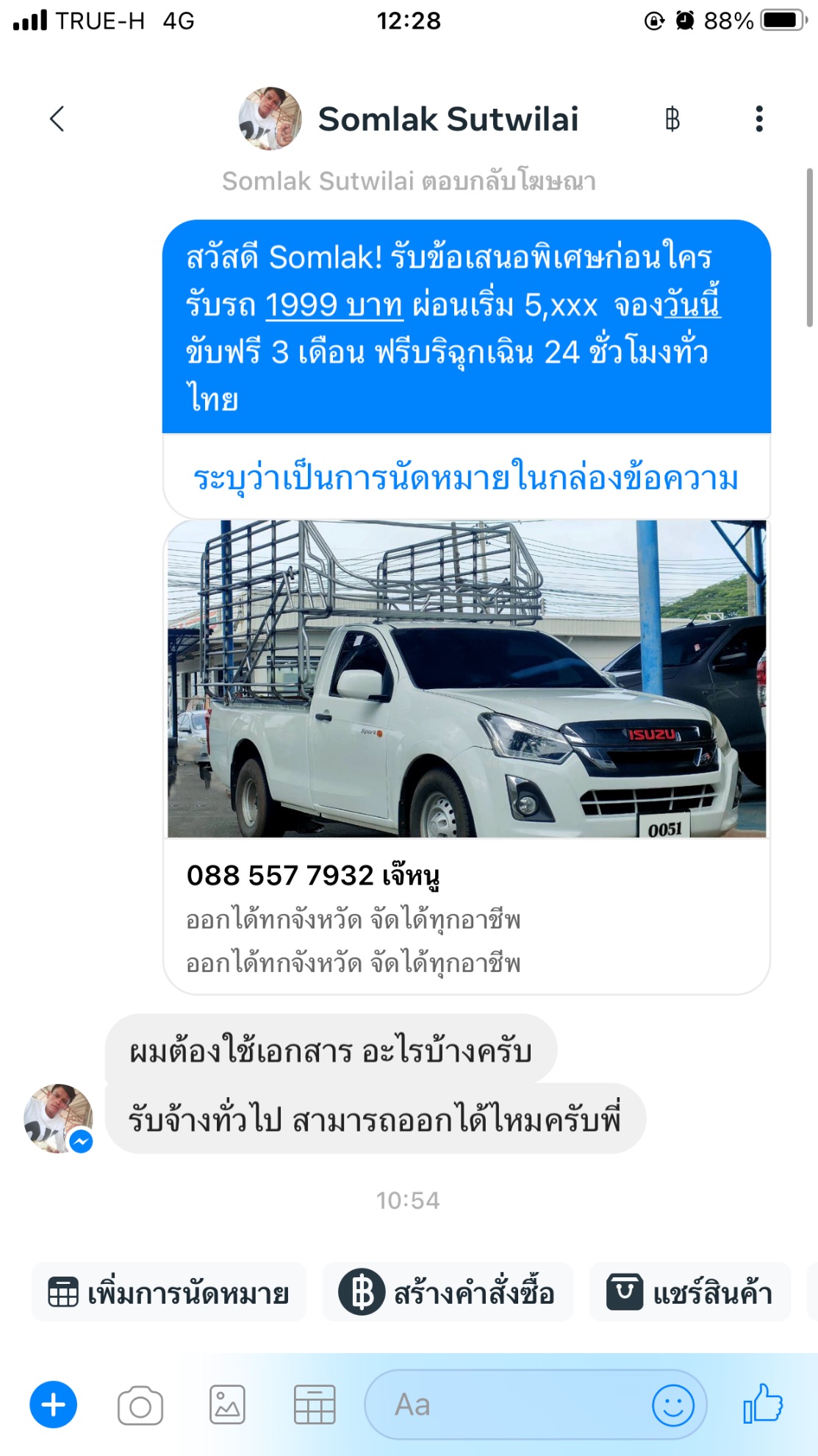Tap ระบุว่าเป็นการนัดหมายในกล่องข้อความ link
This screenshot has width=818, height=1456.
[x=465, y=478]
